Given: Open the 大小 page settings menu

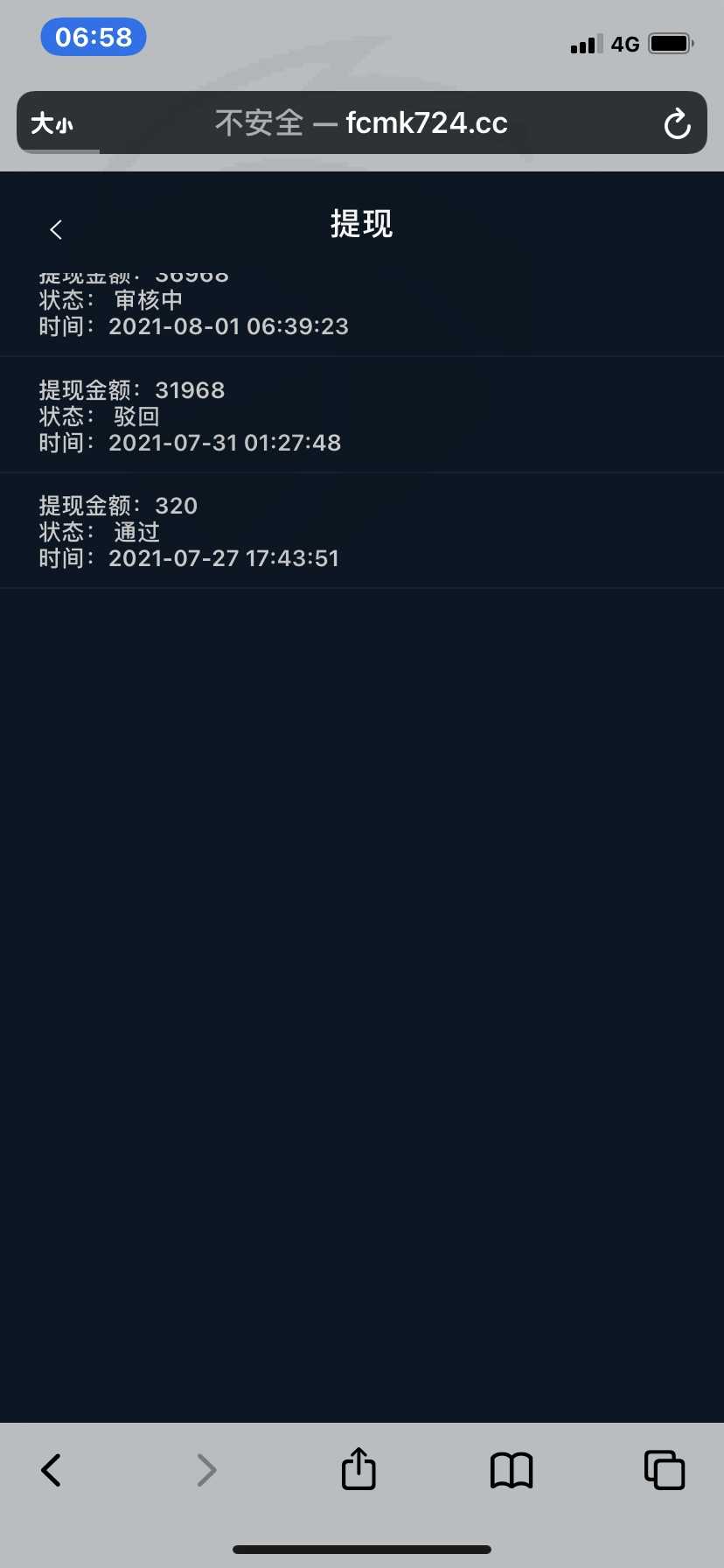Looking at the screenshot, I should 52,123.
